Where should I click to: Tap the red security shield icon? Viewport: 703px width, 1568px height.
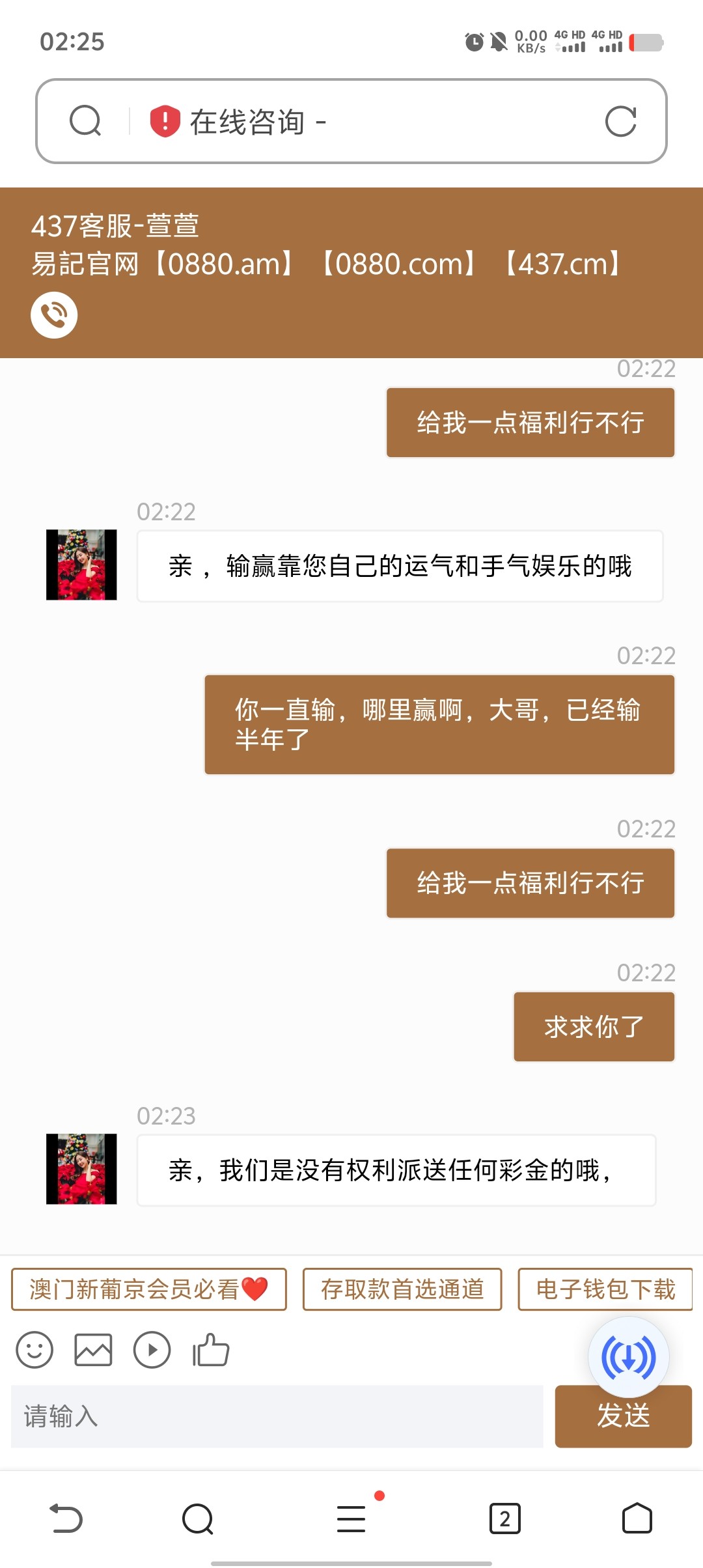165,121
